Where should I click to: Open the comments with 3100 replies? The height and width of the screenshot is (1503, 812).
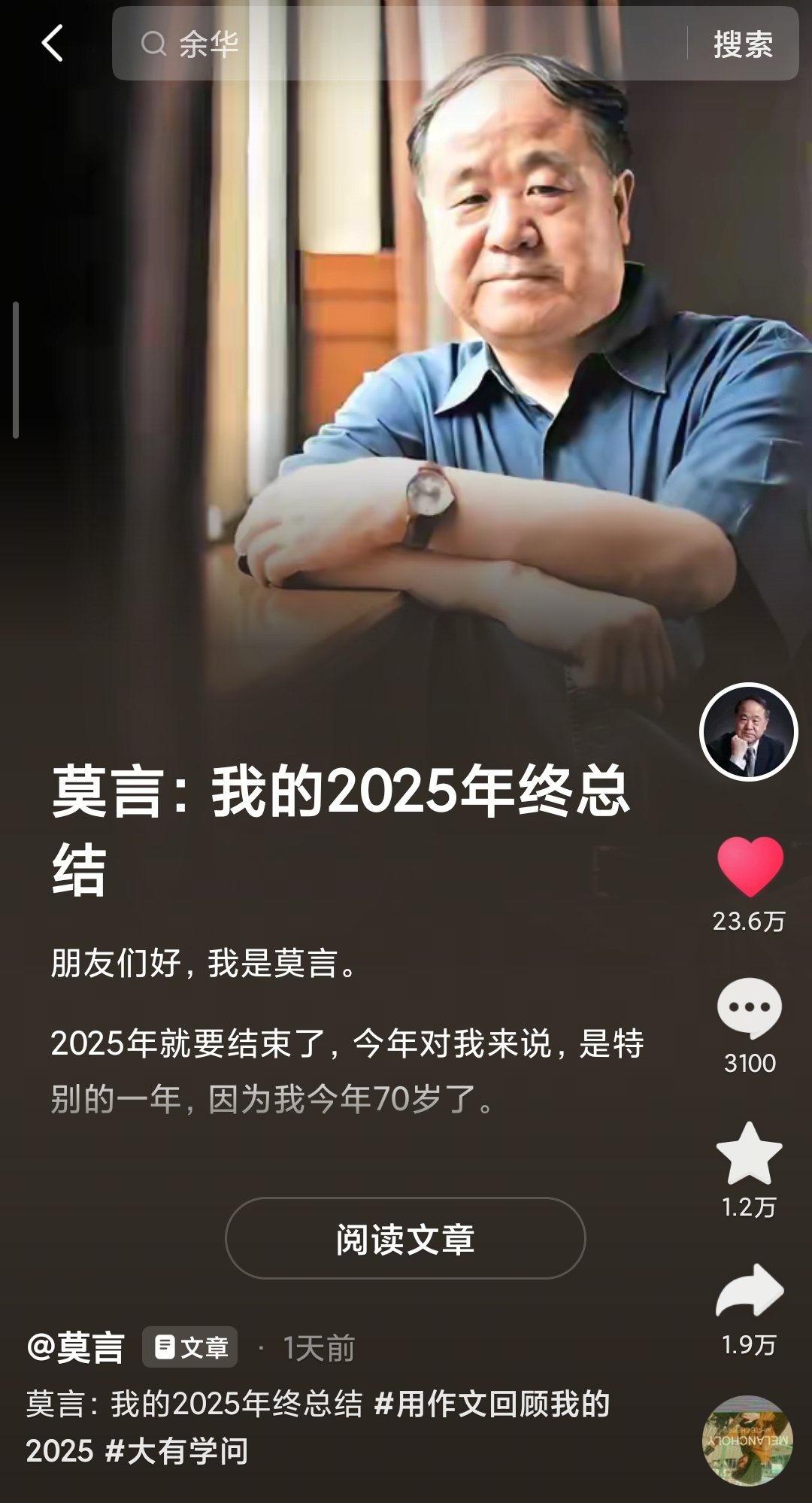coord(750,1010)
